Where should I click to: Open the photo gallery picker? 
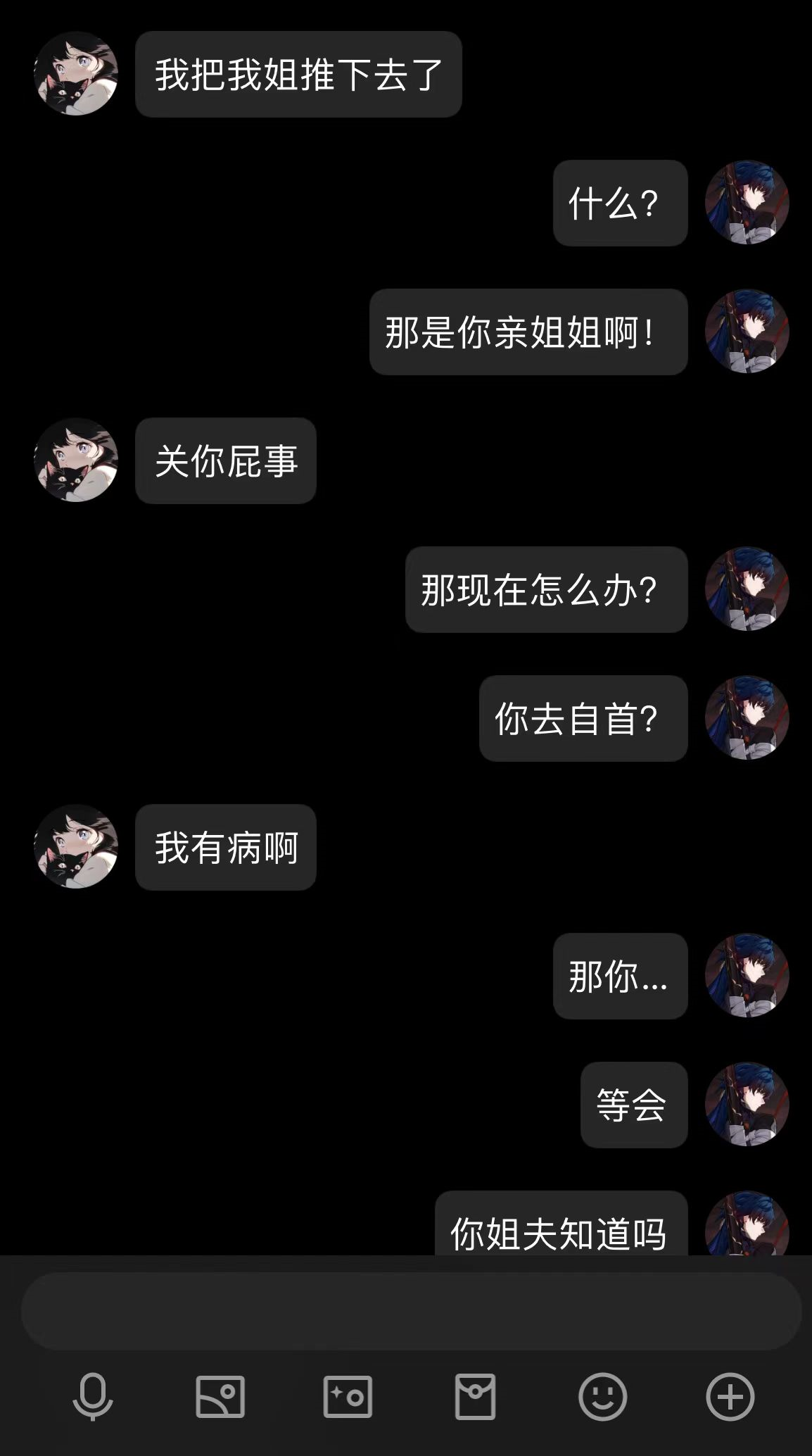pyautogui.click(x=220, y=1396)
